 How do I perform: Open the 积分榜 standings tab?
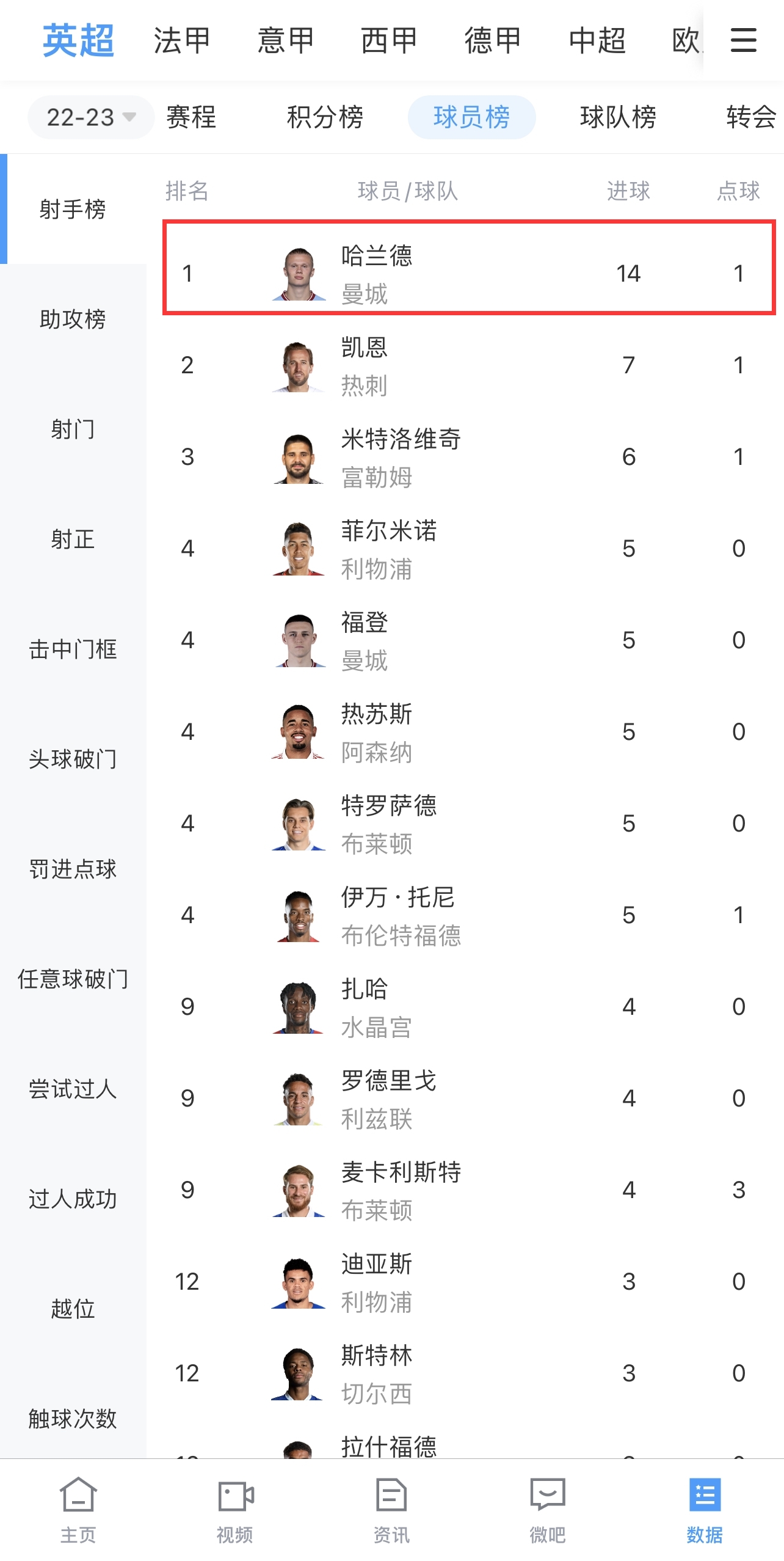point(325,117)
